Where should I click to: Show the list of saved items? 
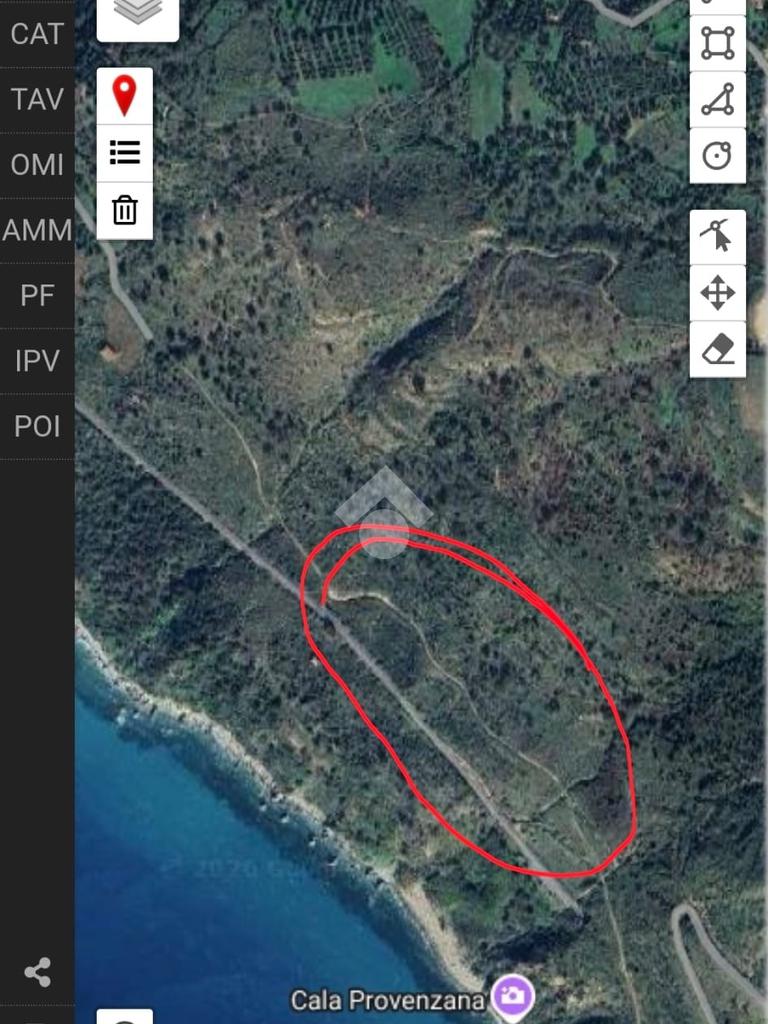tap(125, 153)
